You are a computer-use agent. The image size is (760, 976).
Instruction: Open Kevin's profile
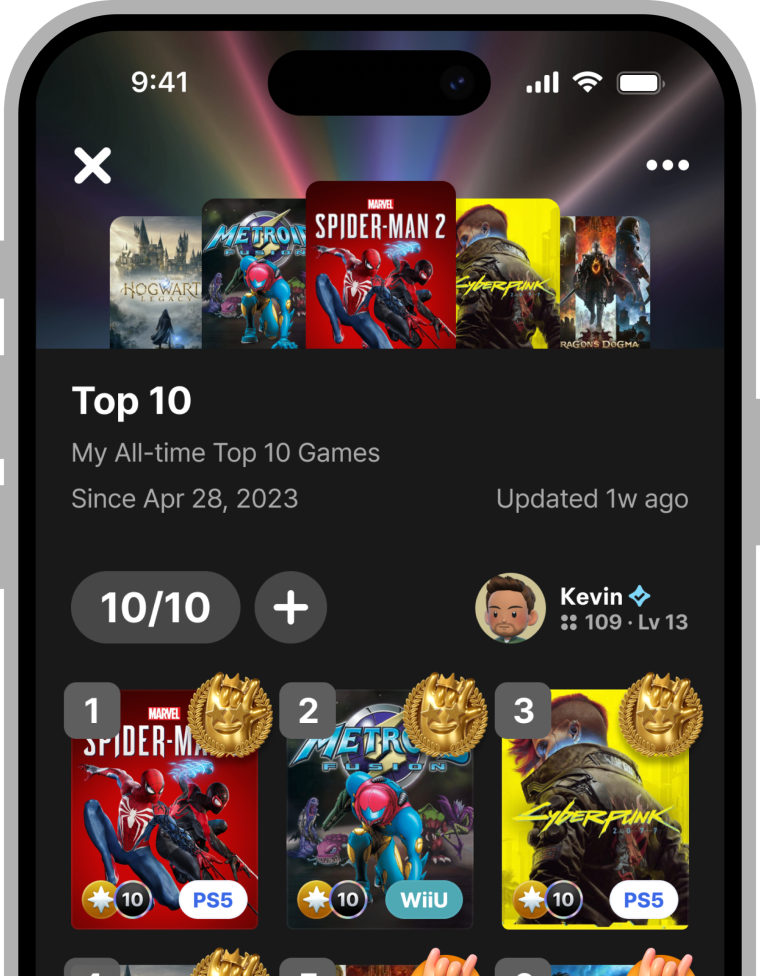click(x=580, y=608)
